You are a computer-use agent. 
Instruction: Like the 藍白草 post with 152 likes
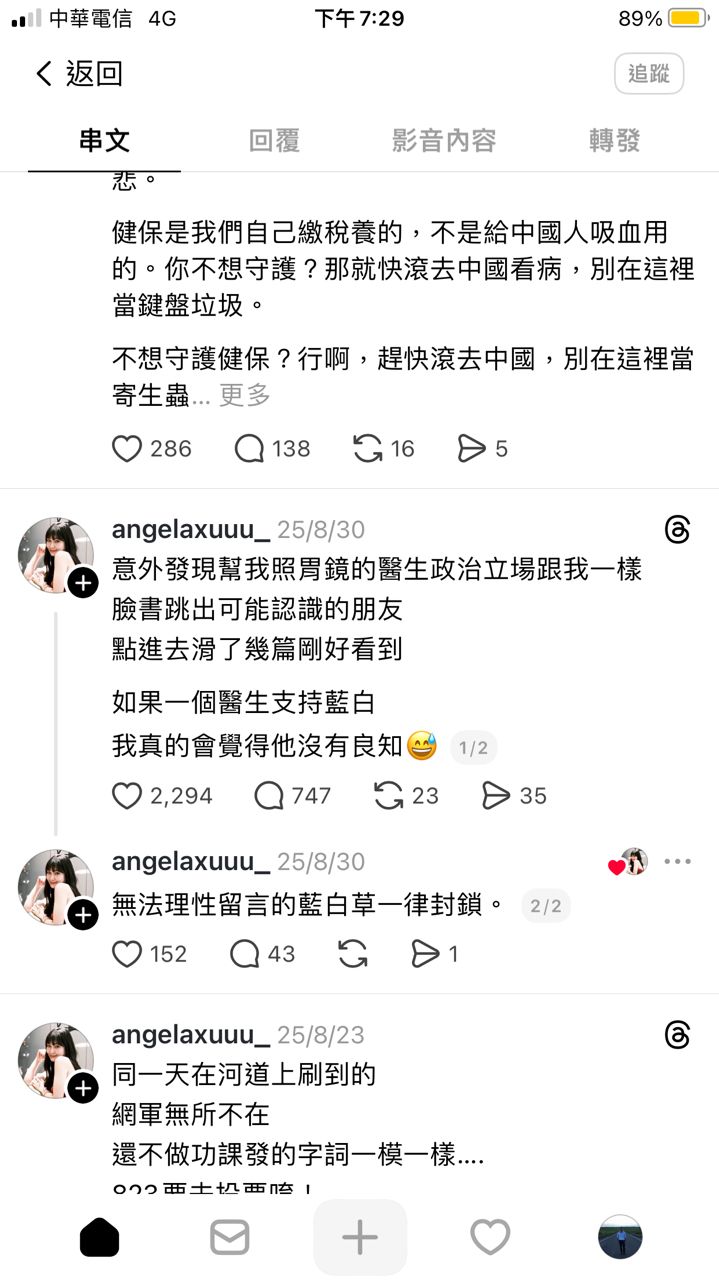point(127,954)
